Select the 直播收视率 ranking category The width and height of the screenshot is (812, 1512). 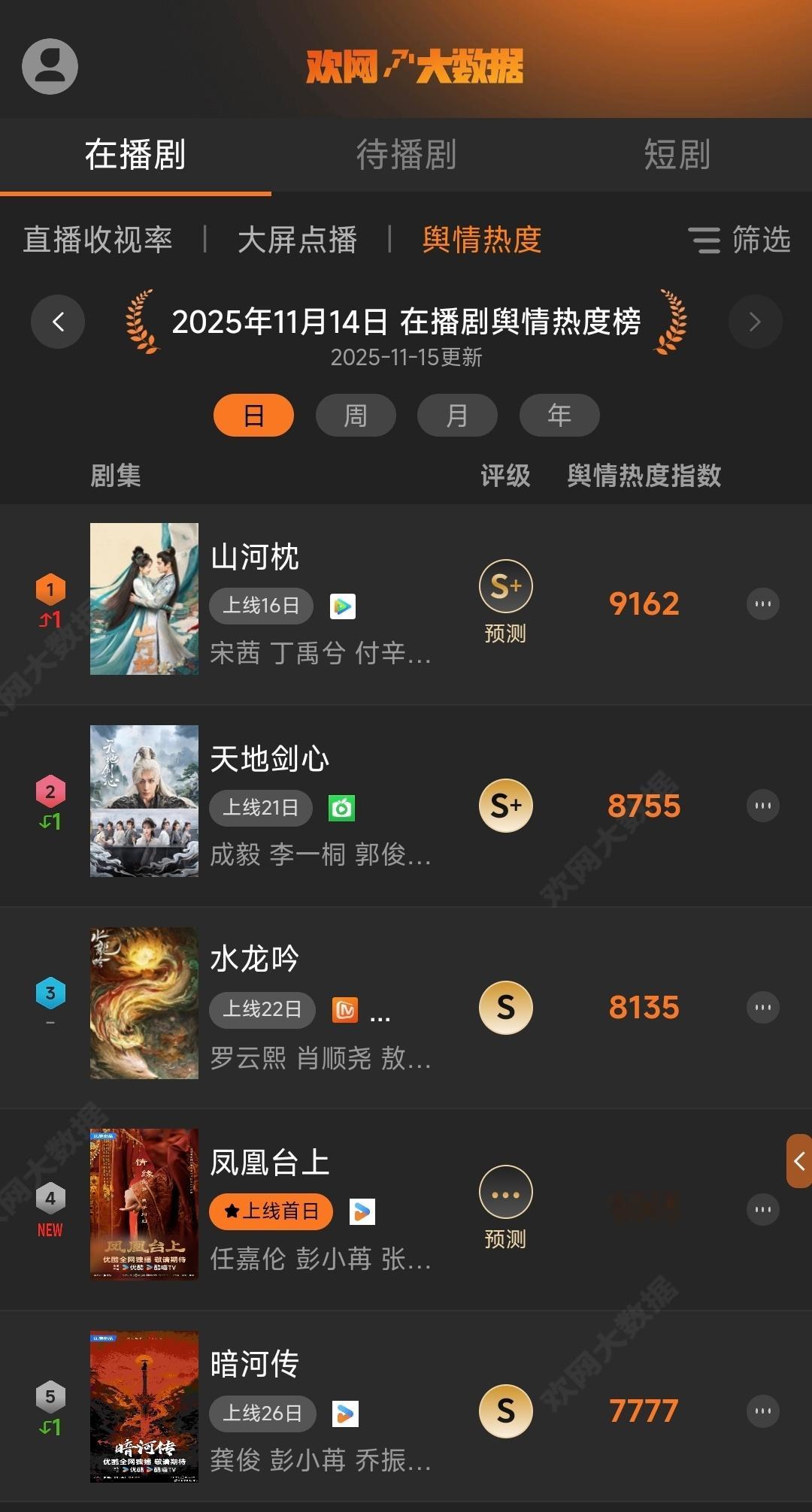tap(98, 240)
